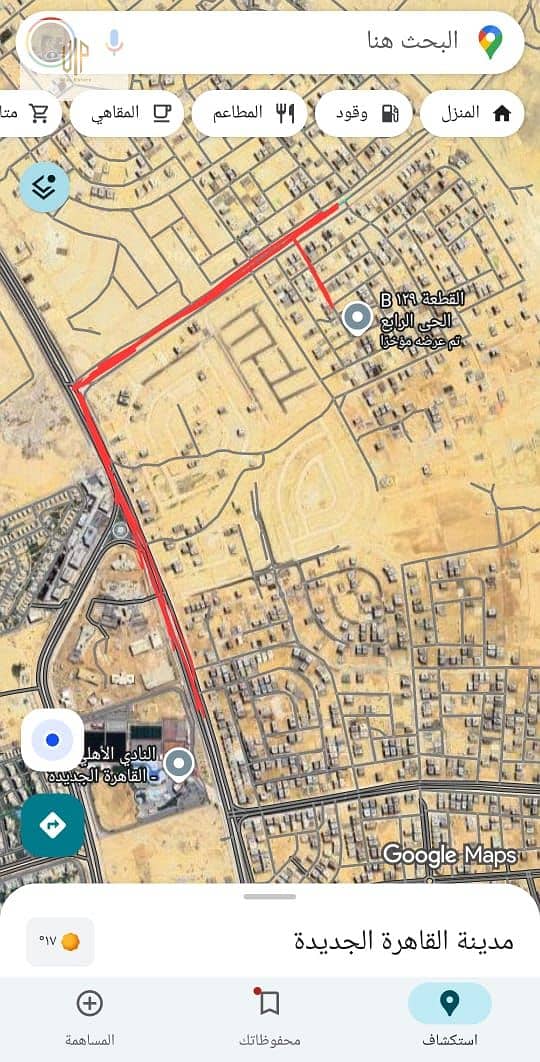Choose the المقاهي cafes chip
This screenshot has height=1062, width=540.
tap(127, 113)
